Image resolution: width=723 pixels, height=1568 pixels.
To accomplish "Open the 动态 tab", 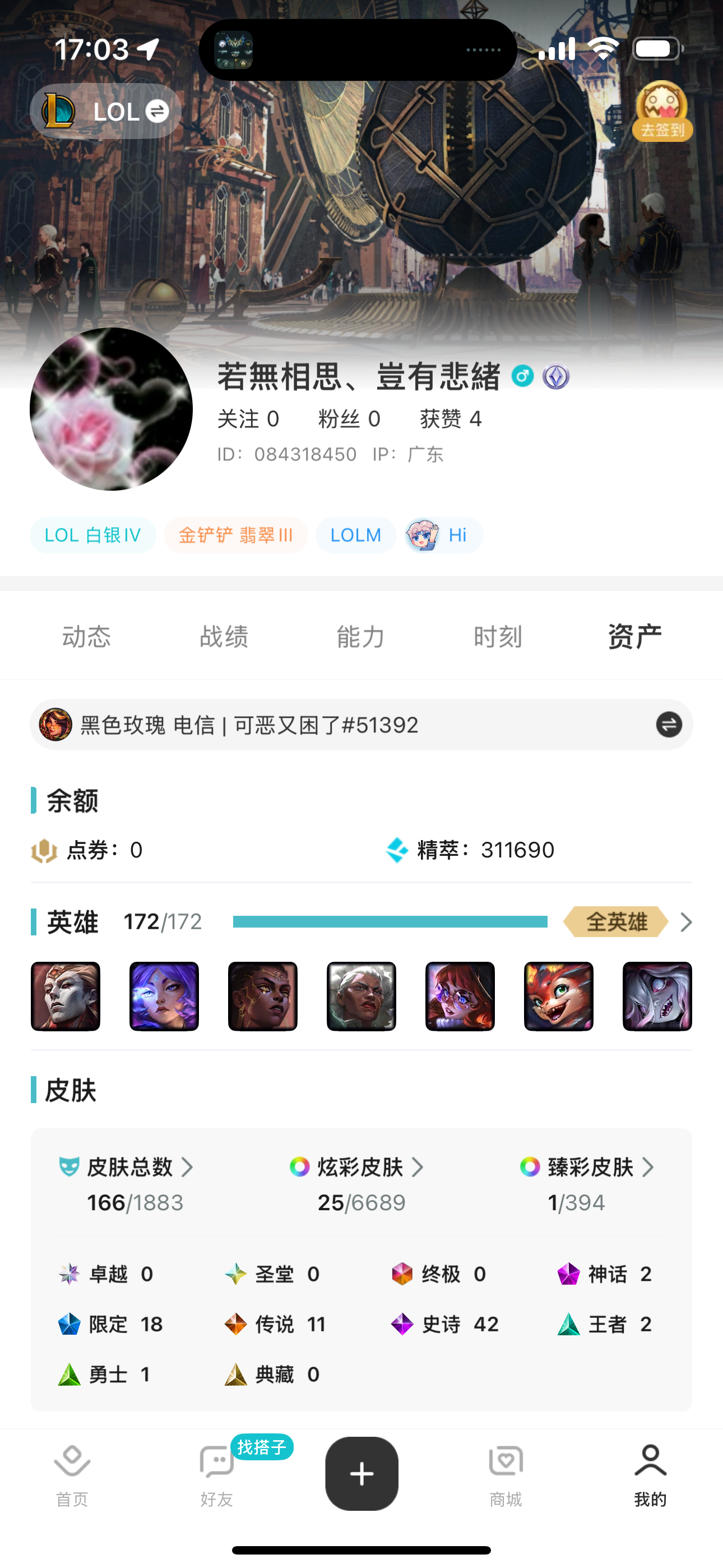I will [86, 637].
